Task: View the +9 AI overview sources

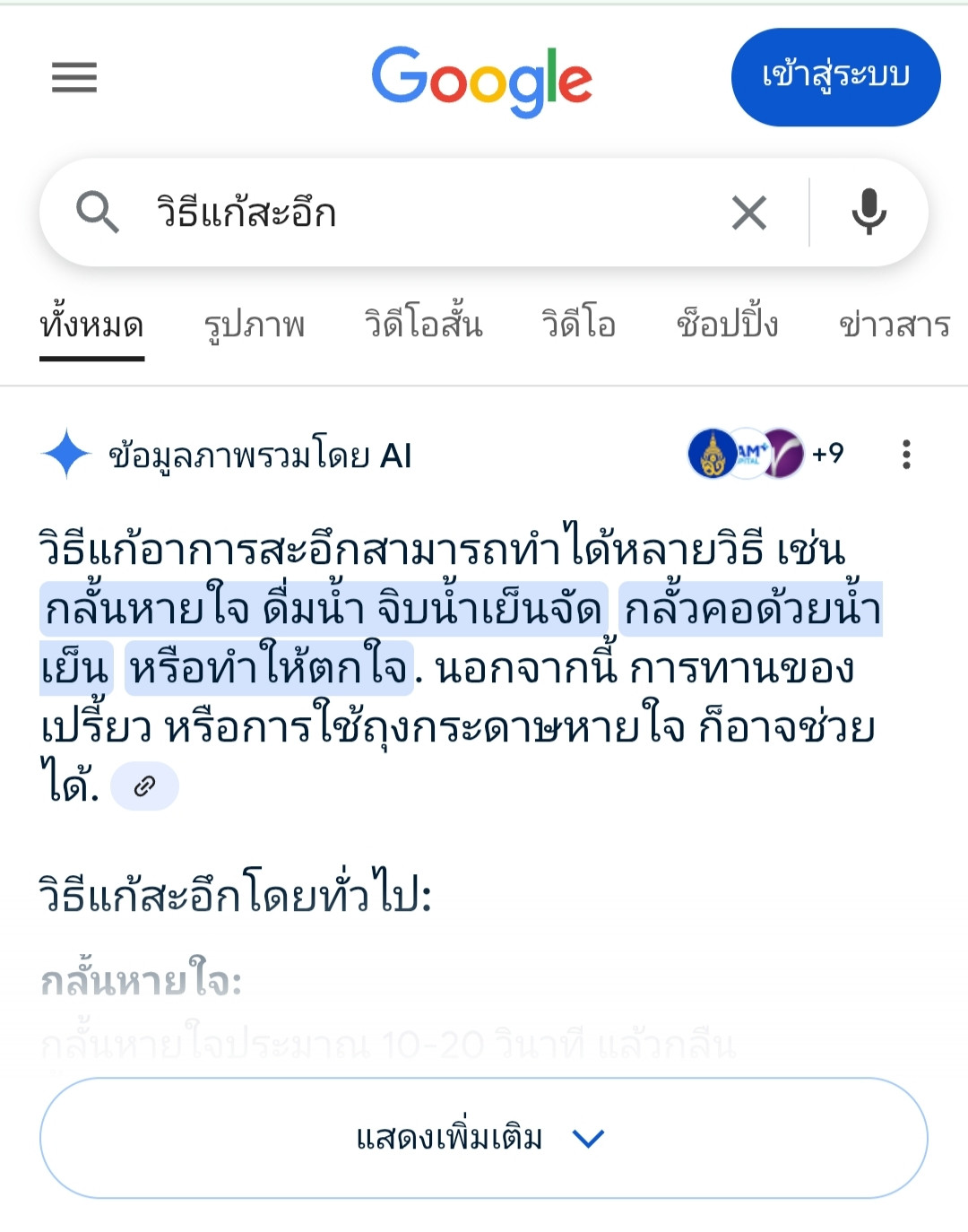Action: (x=766, y=454)
